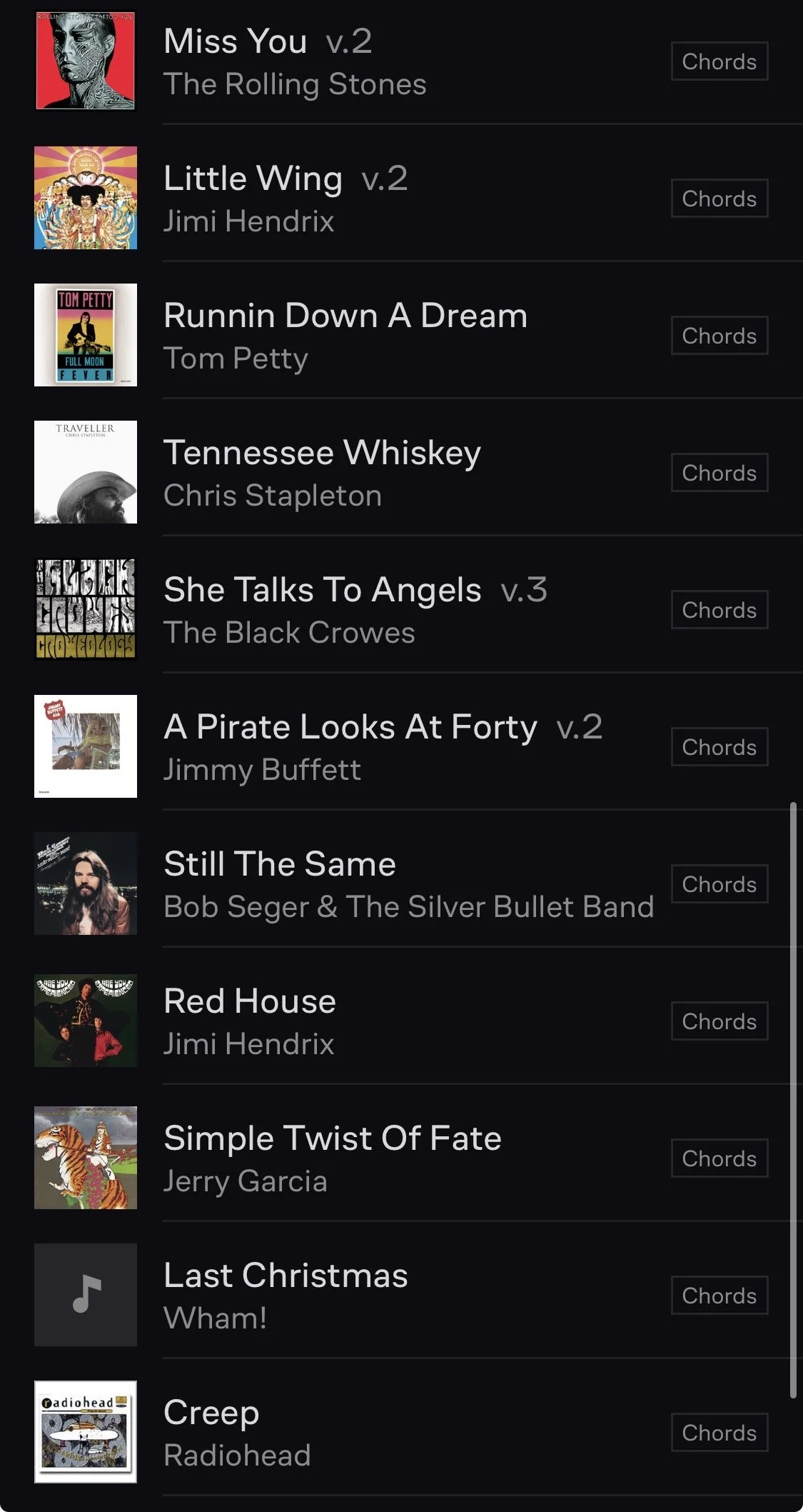Open A Pirate Looks At Forty
This screenshot has height=1512, width=803.
pos(350,728)
